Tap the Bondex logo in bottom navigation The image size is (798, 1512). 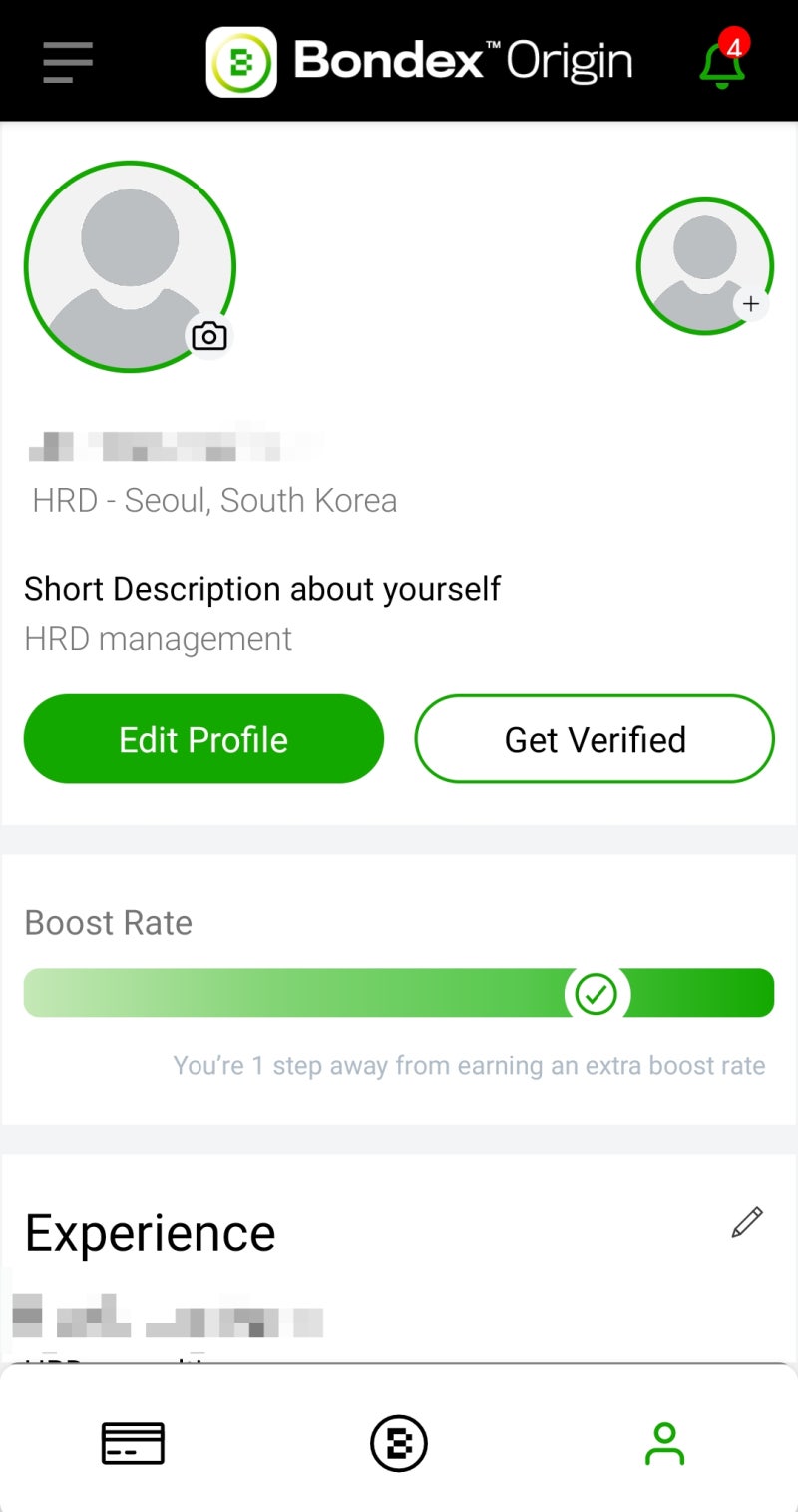[x=399, y=1443]
